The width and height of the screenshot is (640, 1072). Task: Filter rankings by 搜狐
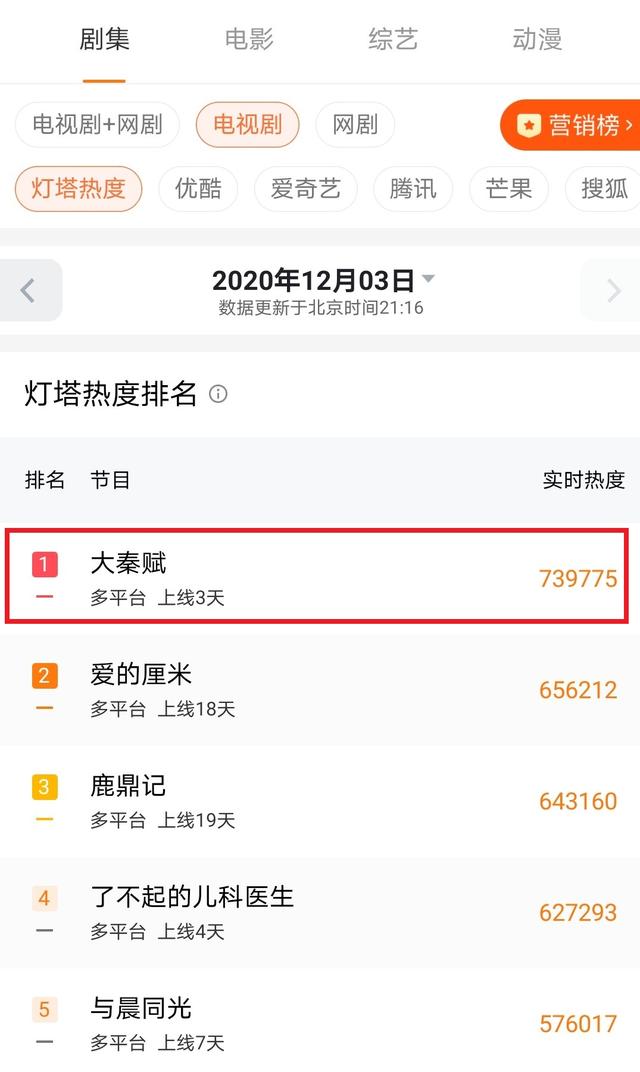tap(603, 189)
